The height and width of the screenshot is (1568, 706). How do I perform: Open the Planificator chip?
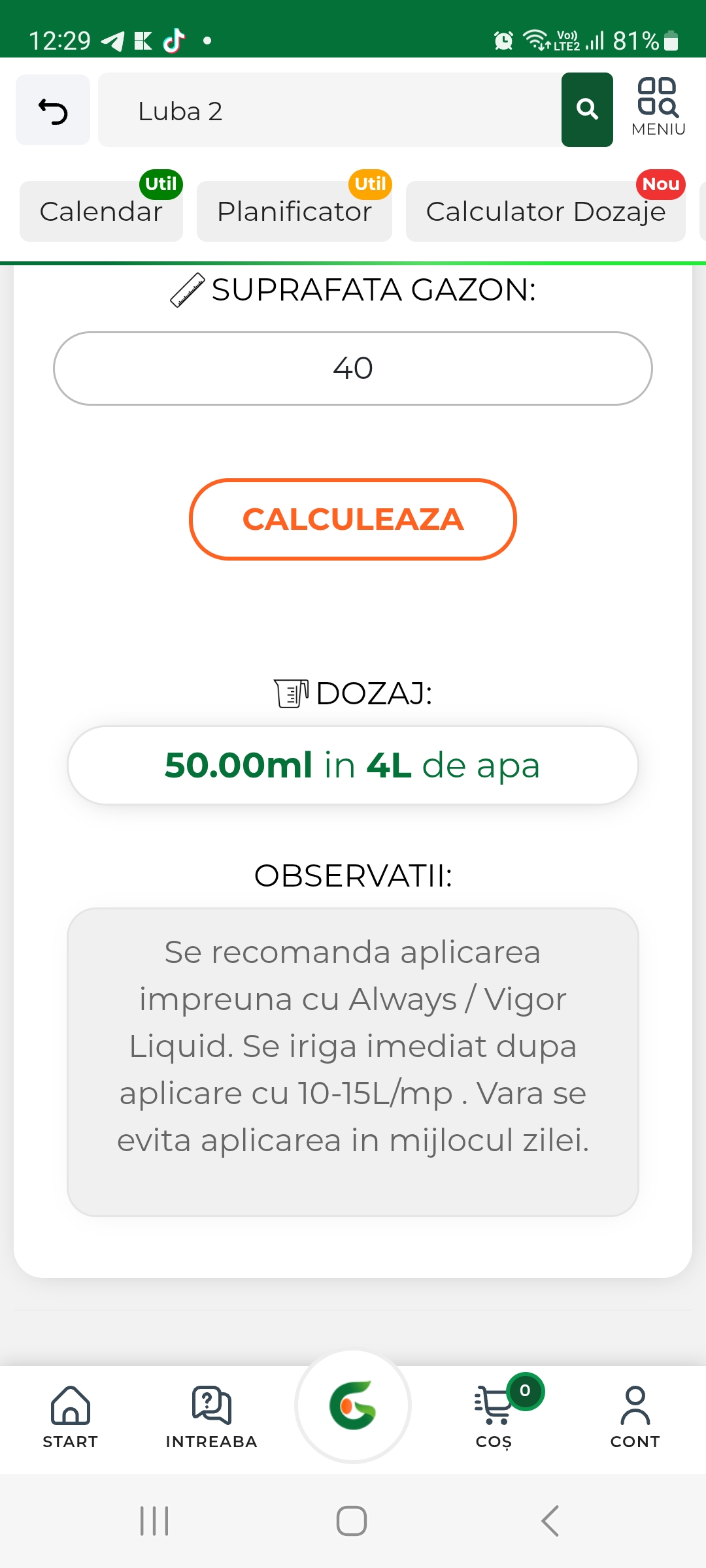pyautogui.click(x=294, y=211)
